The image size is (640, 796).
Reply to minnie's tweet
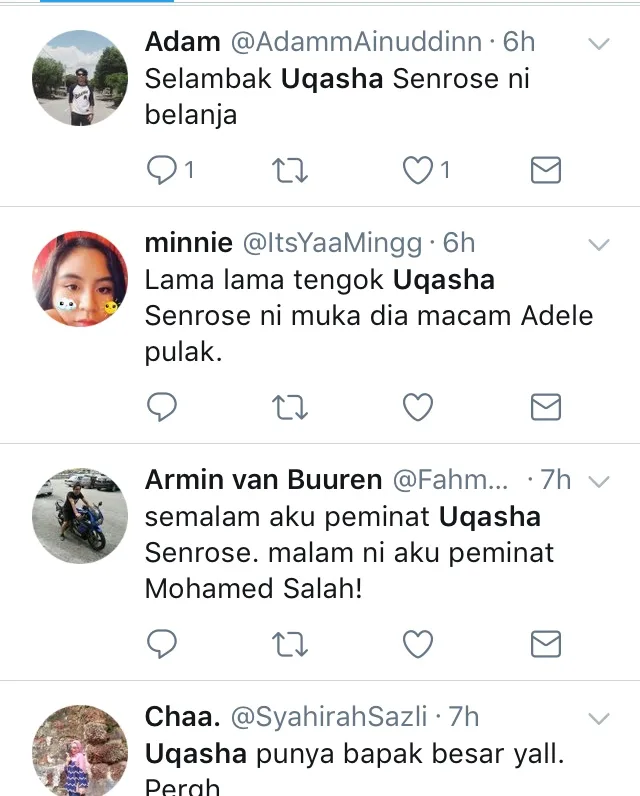click(161, 407)
